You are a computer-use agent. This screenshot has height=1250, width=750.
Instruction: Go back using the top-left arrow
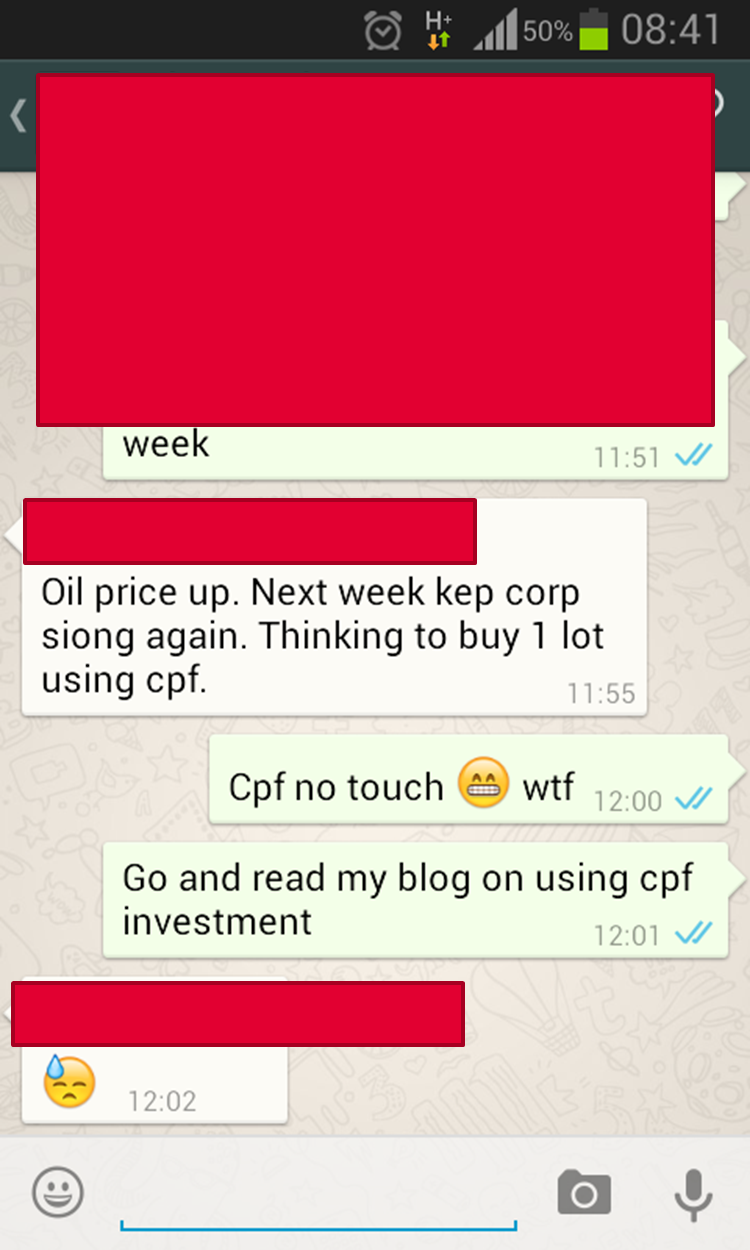(x=17, y=114)
